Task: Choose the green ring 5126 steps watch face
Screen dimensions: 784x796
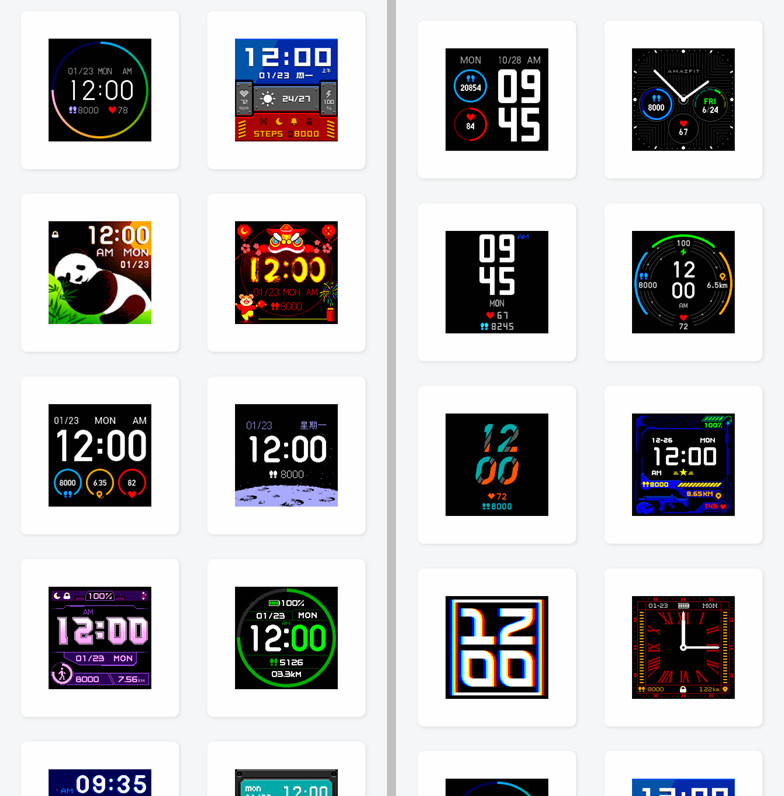Action: point(286,638)
